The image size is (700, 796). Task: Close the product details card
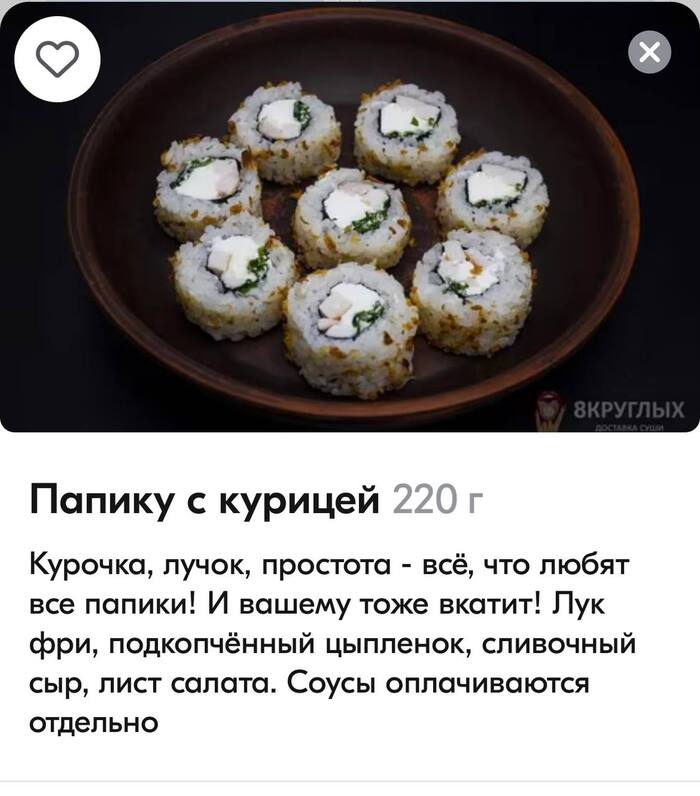point(649,52)
